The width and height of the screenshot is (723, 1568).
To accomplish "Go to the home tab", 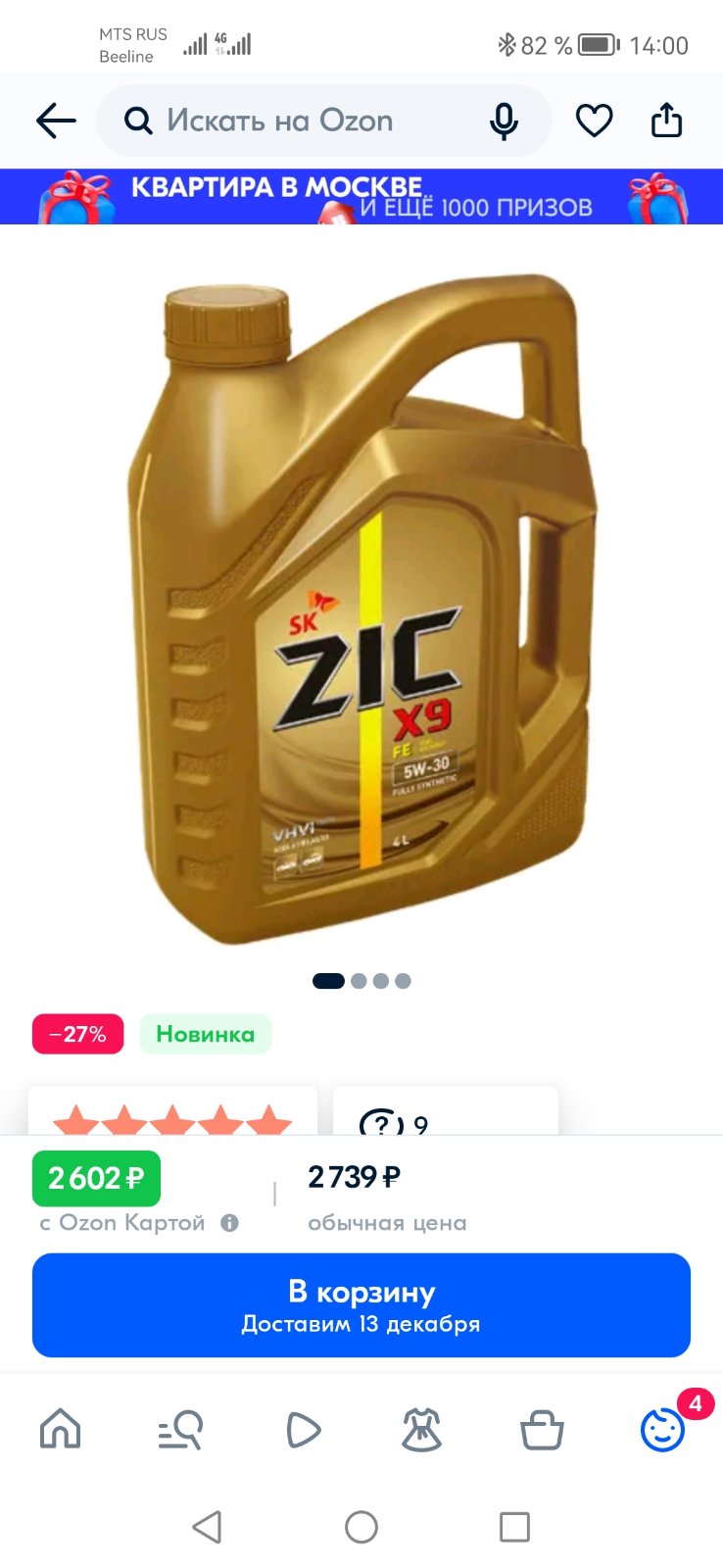I will click(x=61, y=1429).
